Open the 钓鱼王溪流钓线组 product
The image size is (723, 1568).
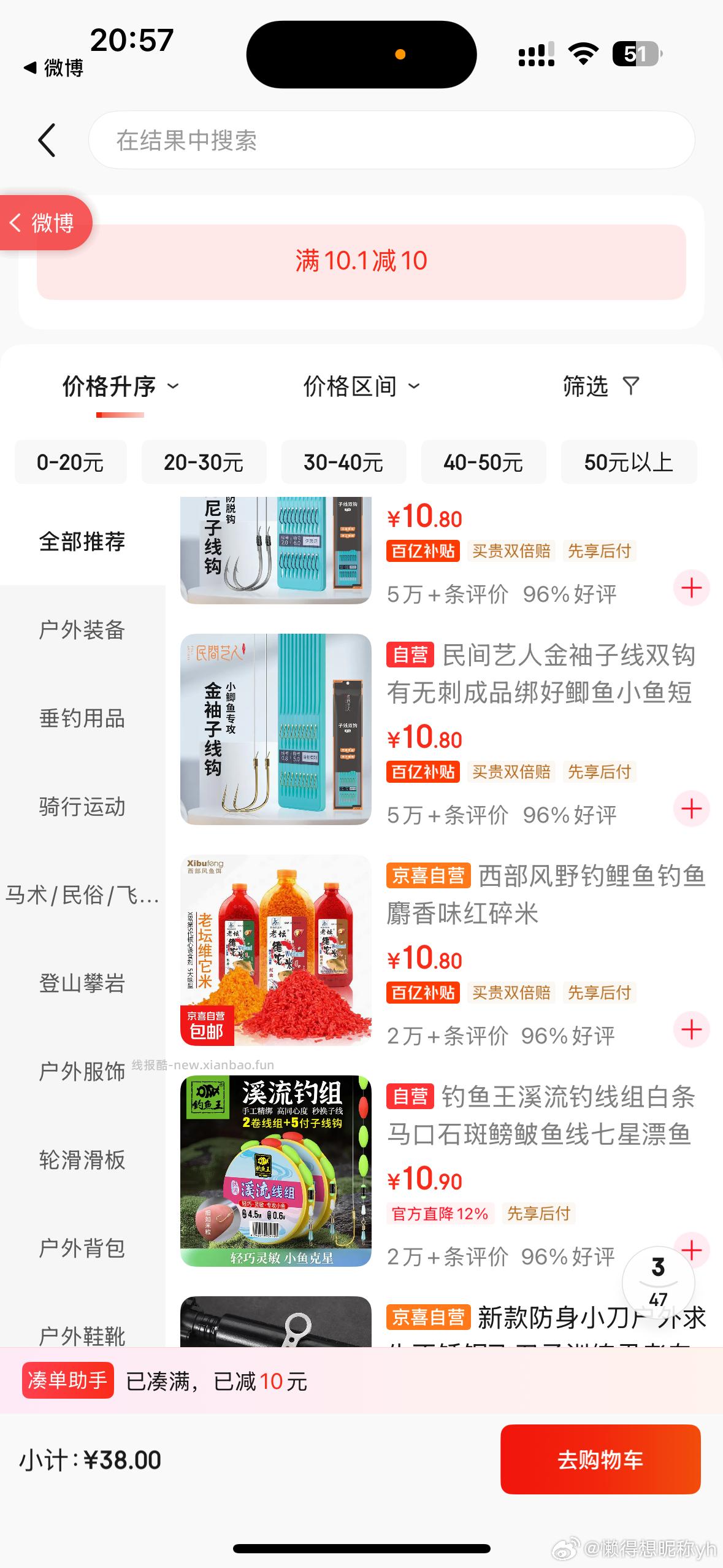[x=540, y=1115]
